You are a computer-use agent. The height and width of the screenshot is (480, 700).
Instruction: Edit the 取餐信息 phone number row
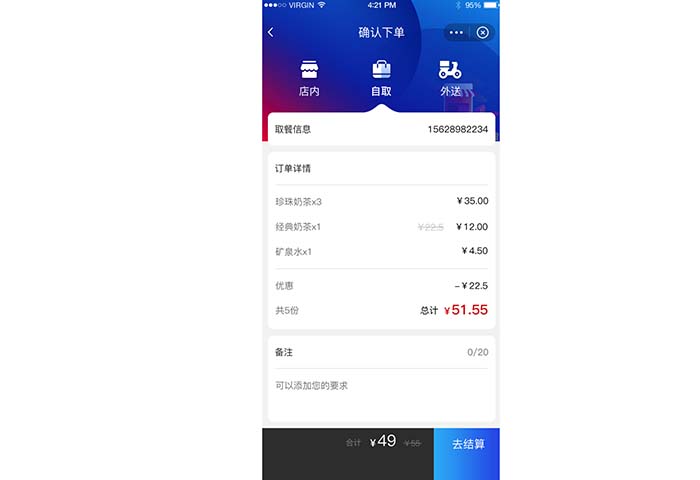[381, 129]
